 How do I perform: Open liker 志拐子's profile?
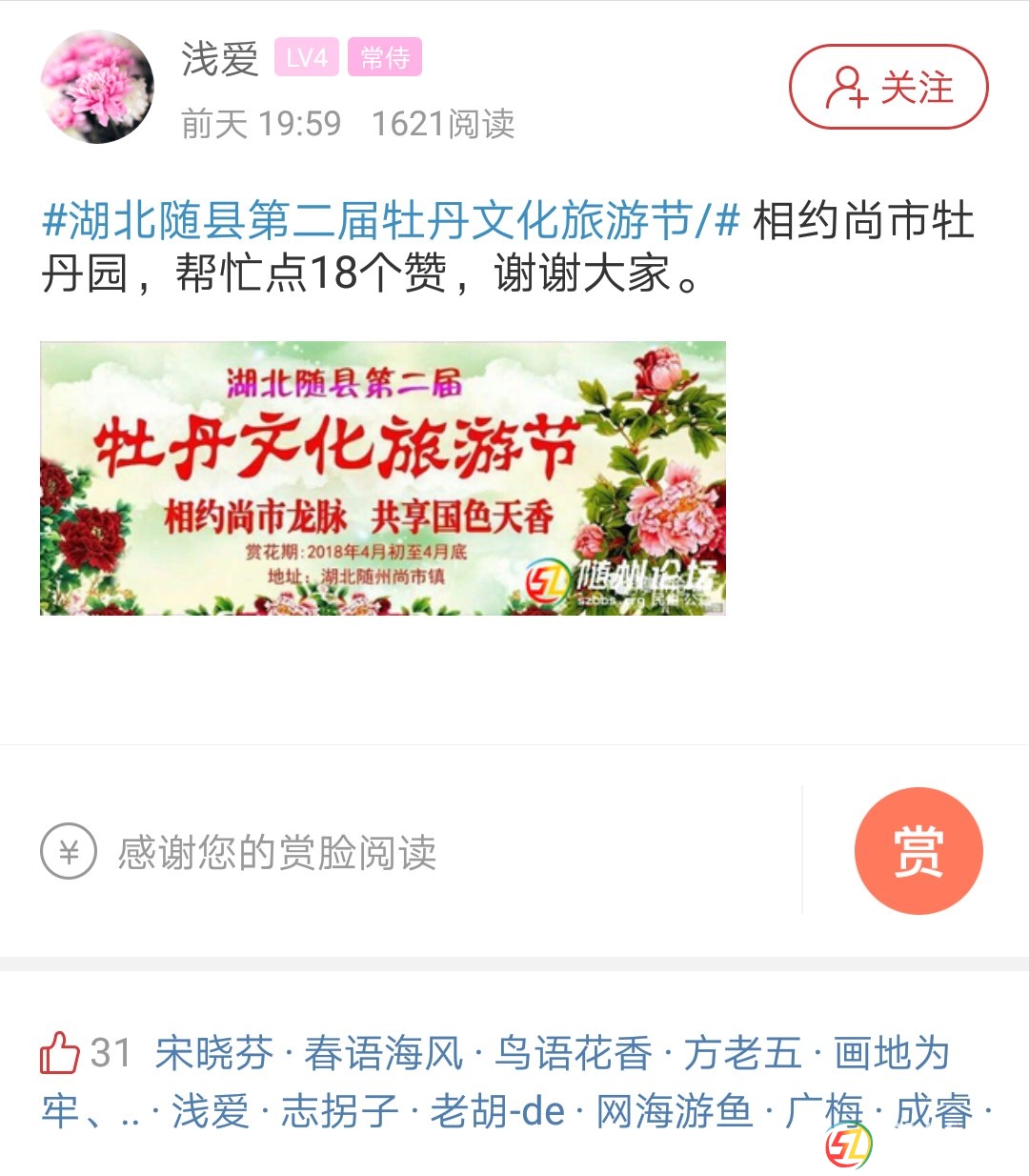pyautogui.click(x=339, y=1111)
